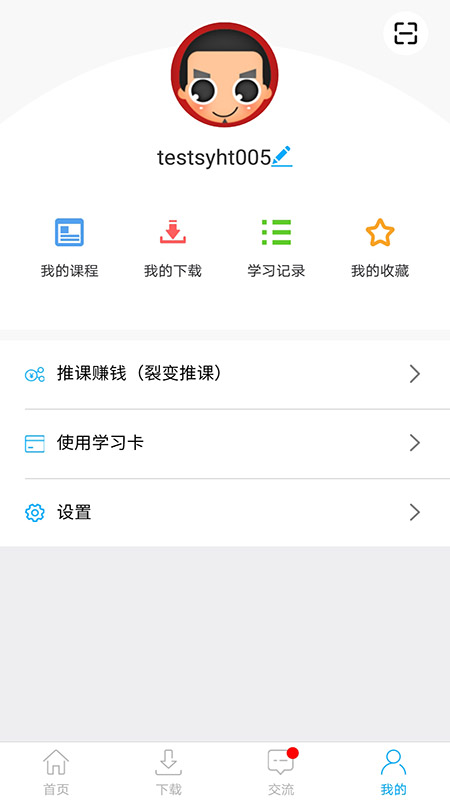Tap the profile avatar picture
The height and width of the screenshot is (800, 450).
(x=224, y=74)
